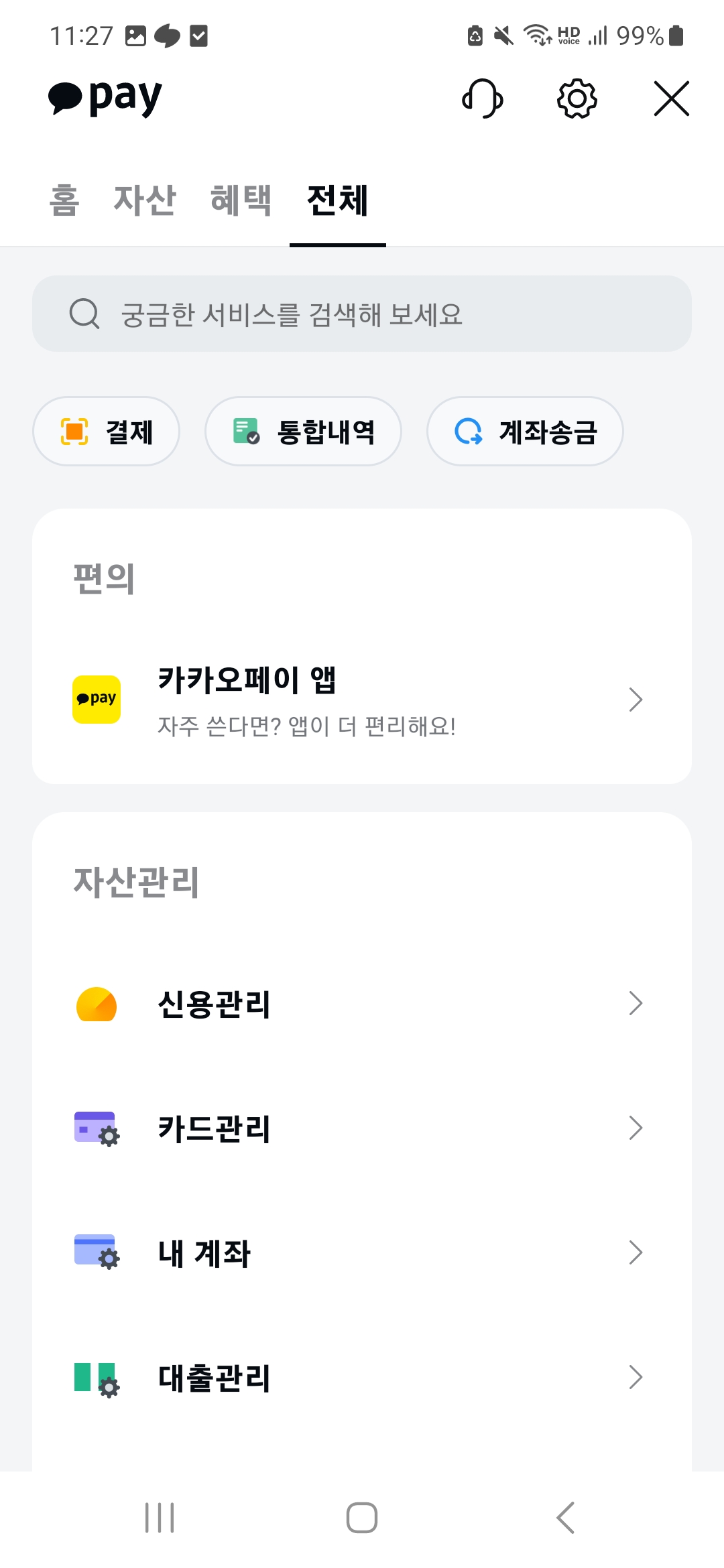
Task: Open 신용관리
Action: click(x=362, y=1004)
